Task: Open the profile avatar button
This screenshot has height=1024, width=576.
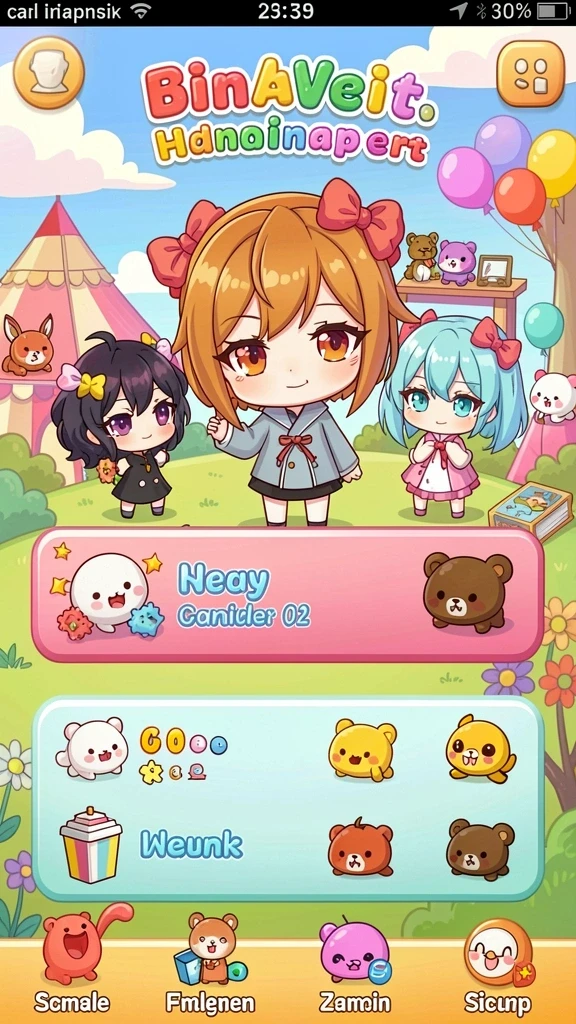Action: 49,73
